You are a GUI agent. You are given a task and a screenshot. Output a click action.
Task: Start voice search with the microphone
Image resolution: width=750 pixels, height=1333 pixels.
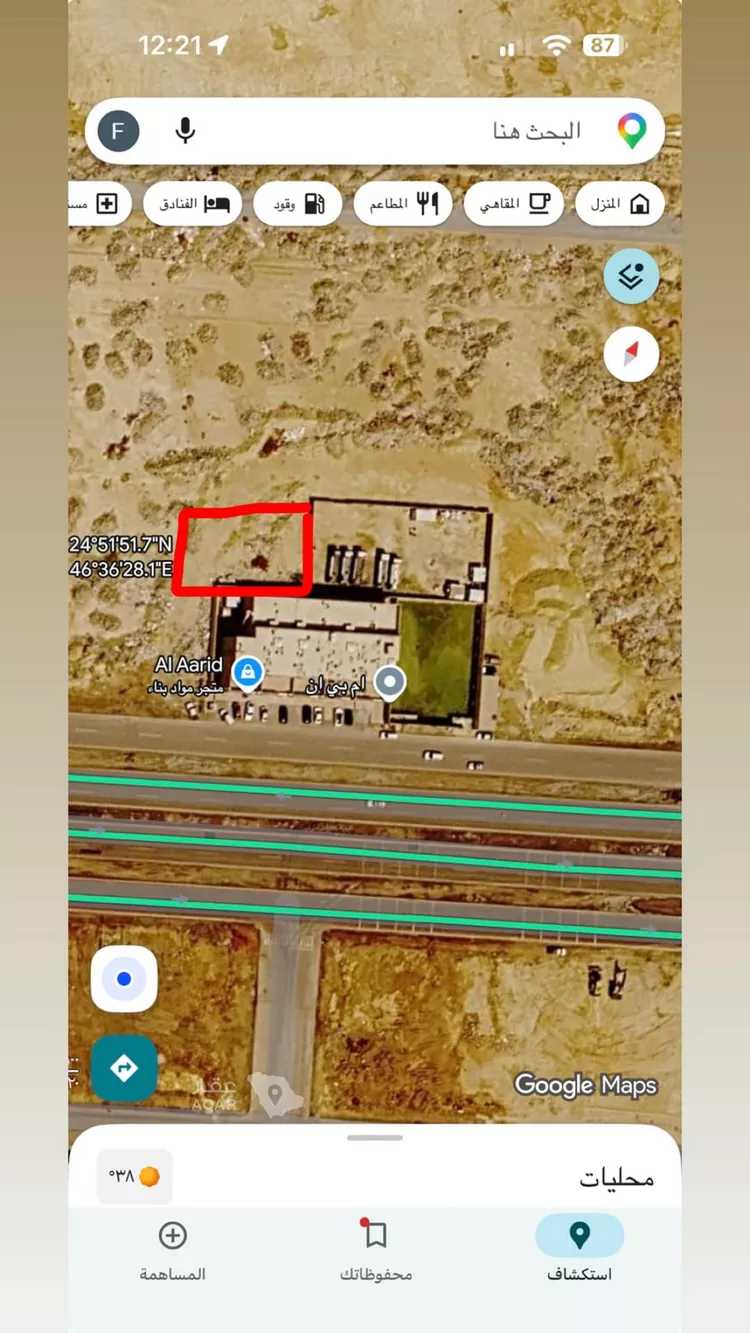185,131
